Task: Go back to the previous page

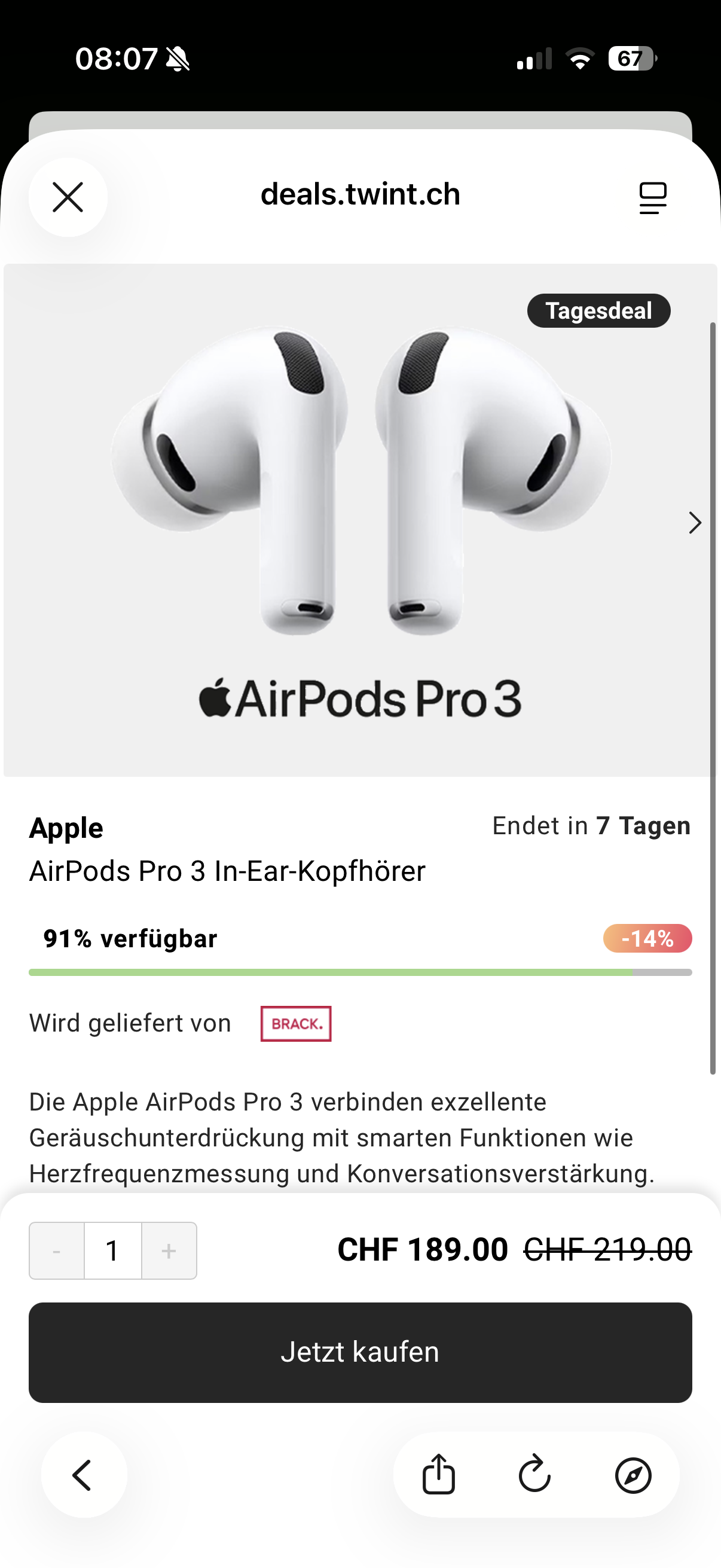Action: point(83,1475)
